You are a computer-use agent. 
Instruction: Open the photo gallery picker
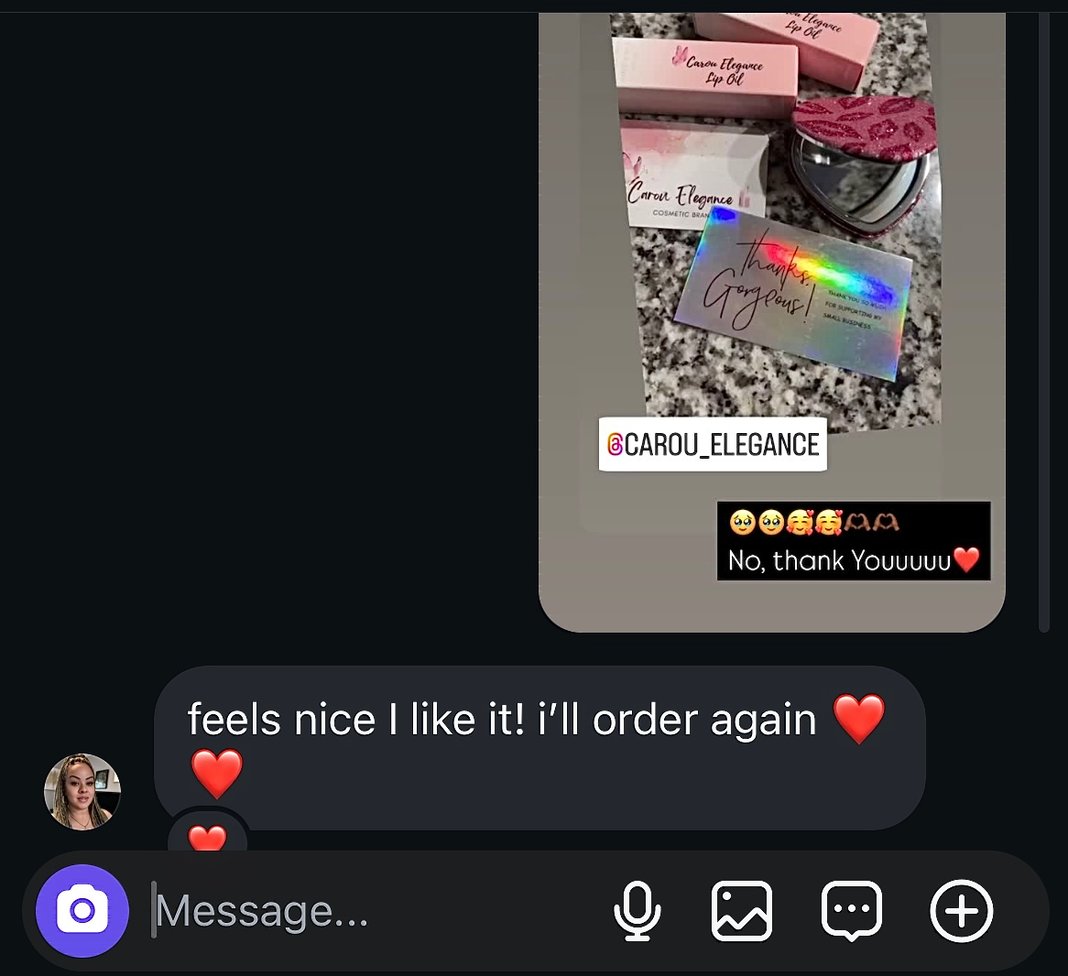[x=741, y=911]
